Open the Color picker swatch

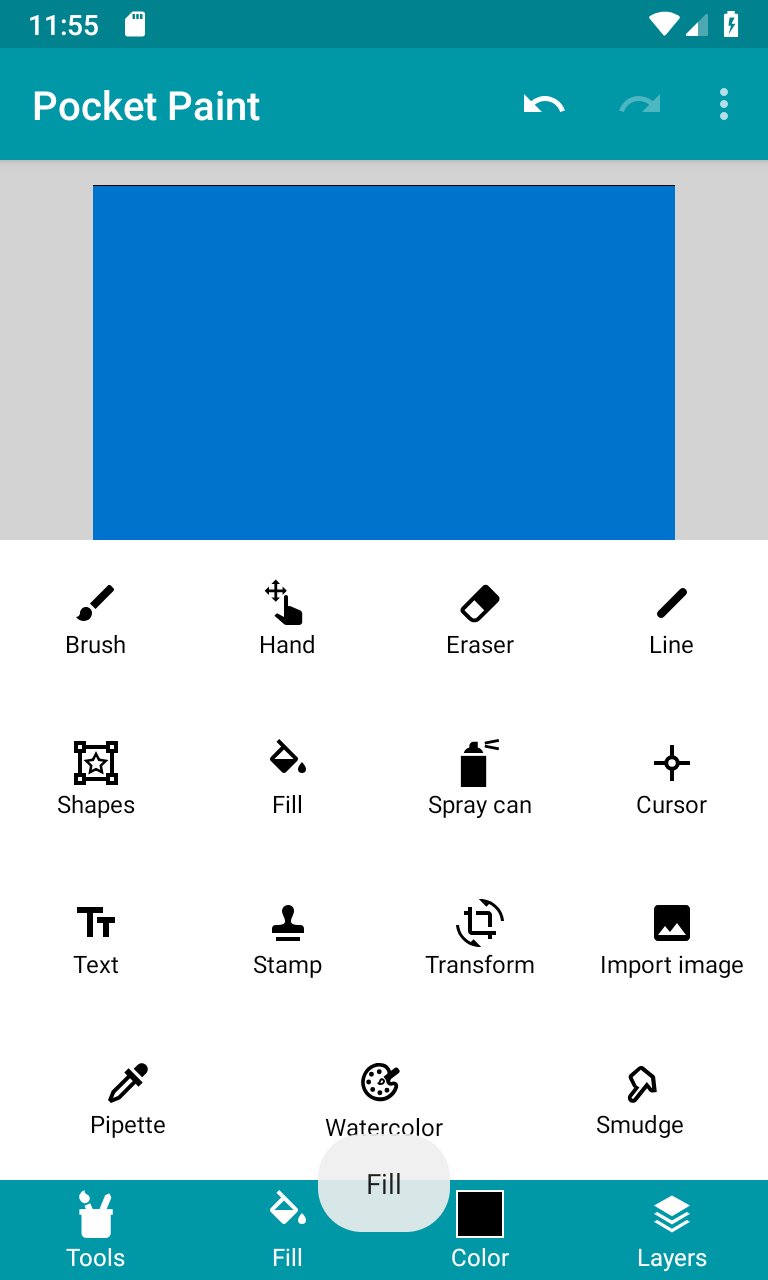[x=480, y=1216]
